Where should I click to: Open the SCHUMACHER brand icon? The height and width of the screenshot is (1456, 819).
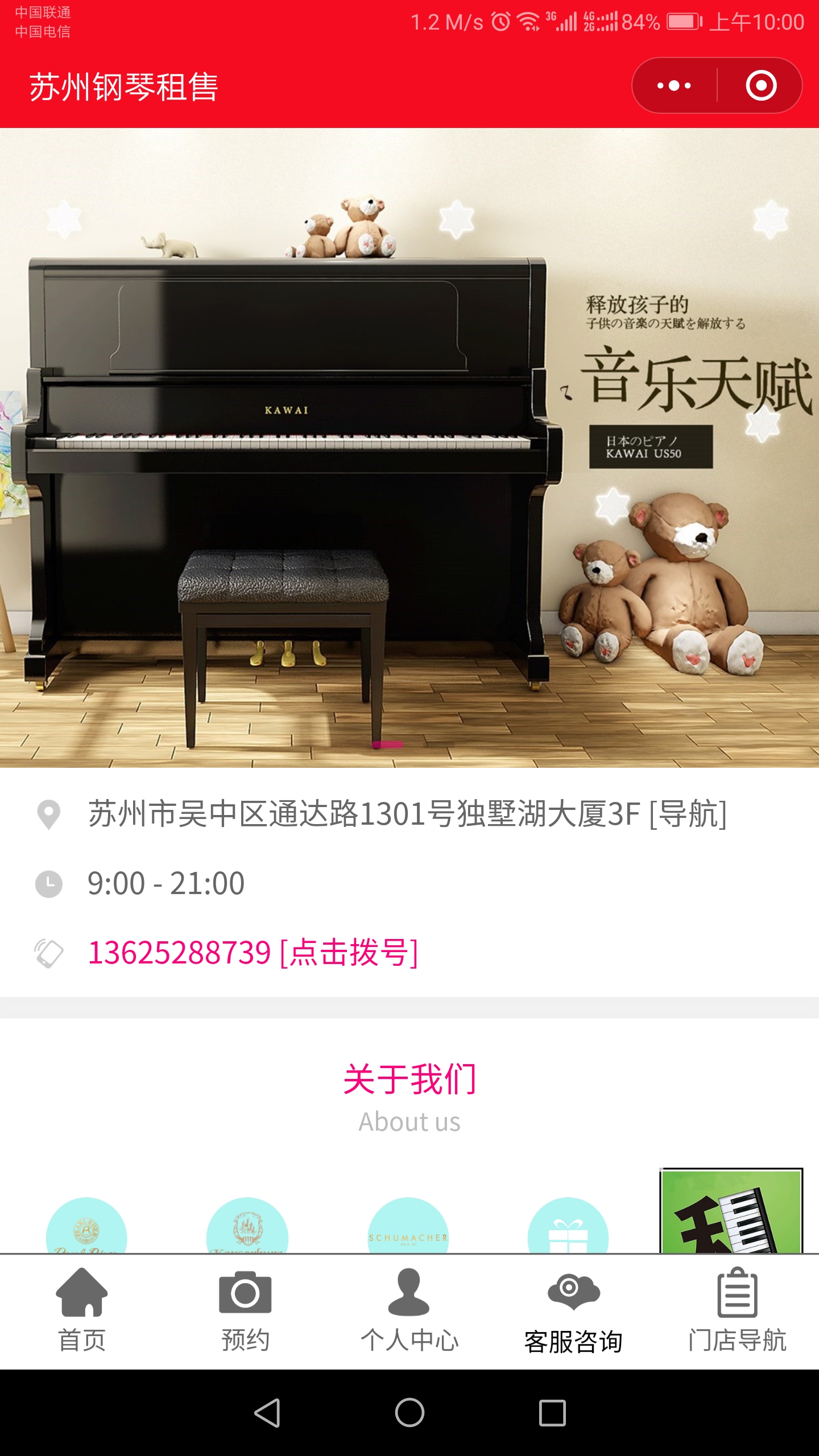(x=408, y=1228)
